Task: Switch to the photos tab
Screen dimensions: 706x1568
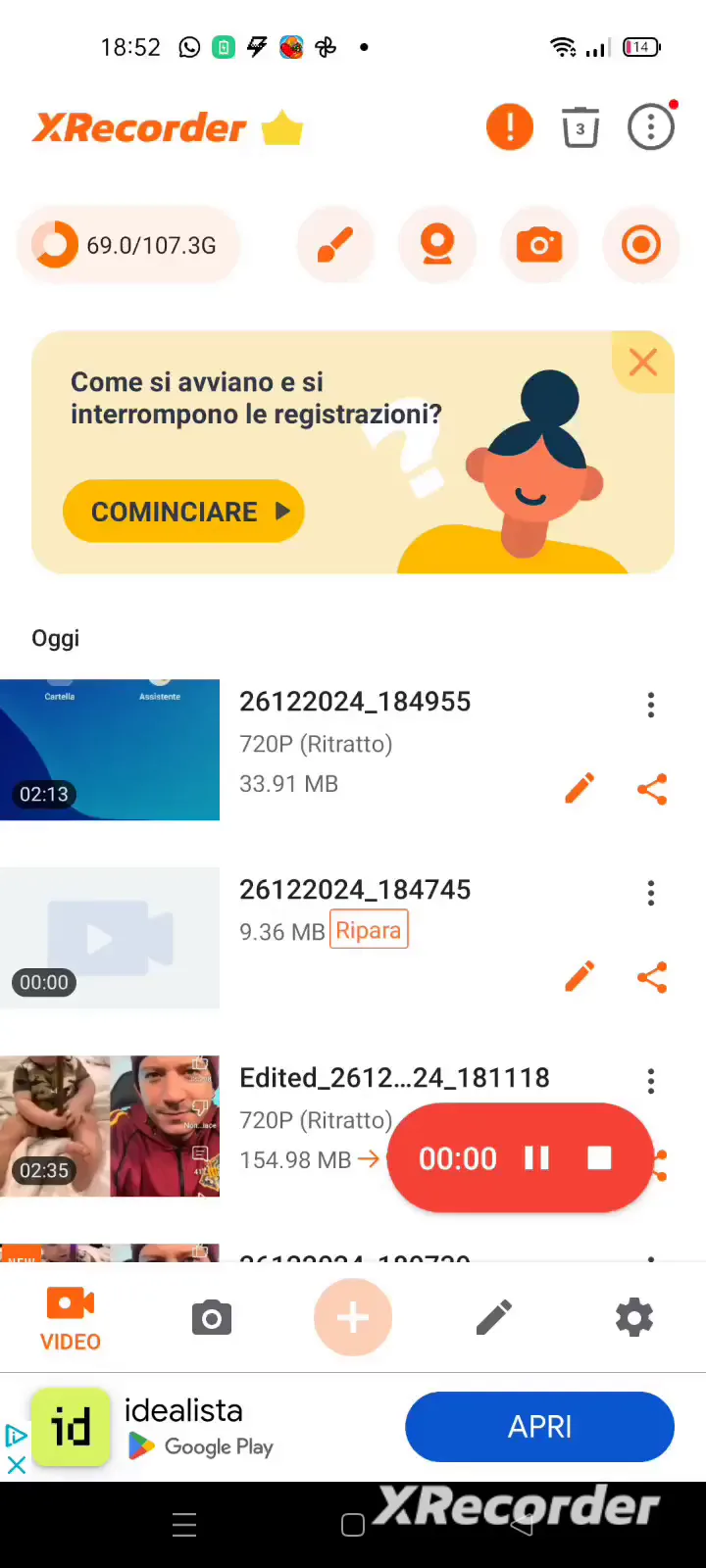Action: (212, 1318)
